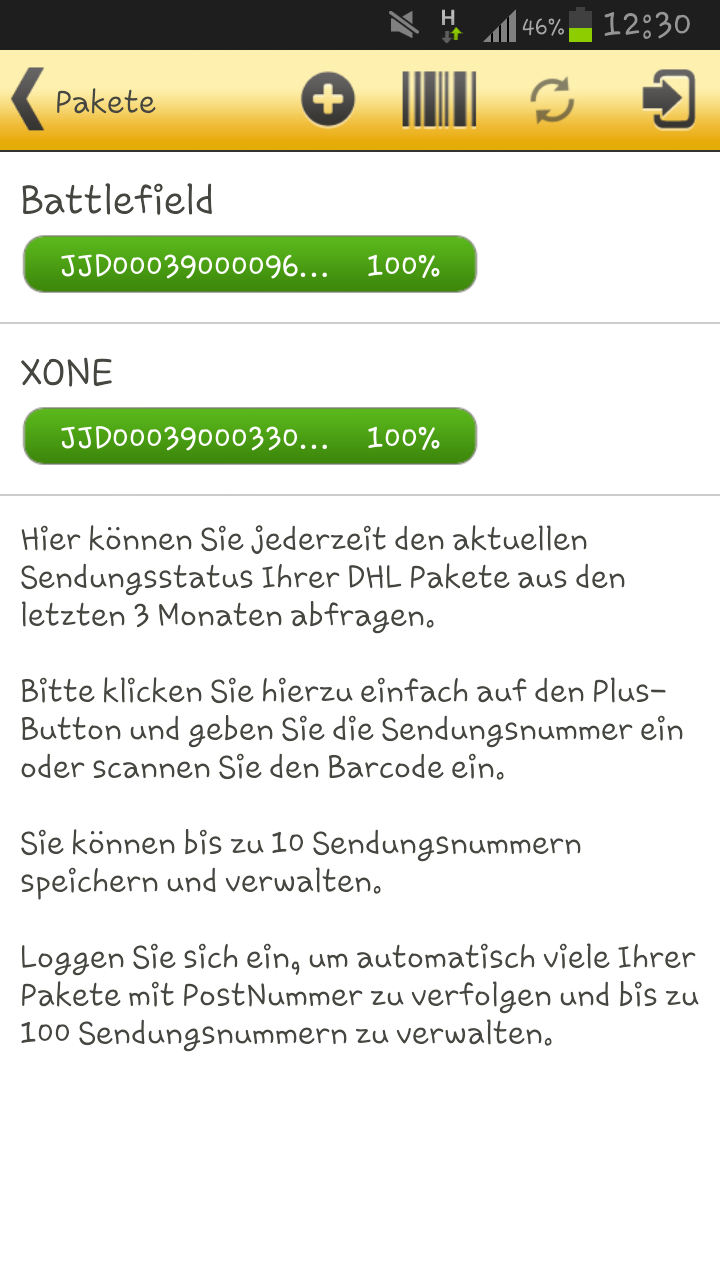Image resolution: width=720 pixels, height=1280 pixels.
Task: Refresh the shipment statuses
Action: (x=552, y=101)
